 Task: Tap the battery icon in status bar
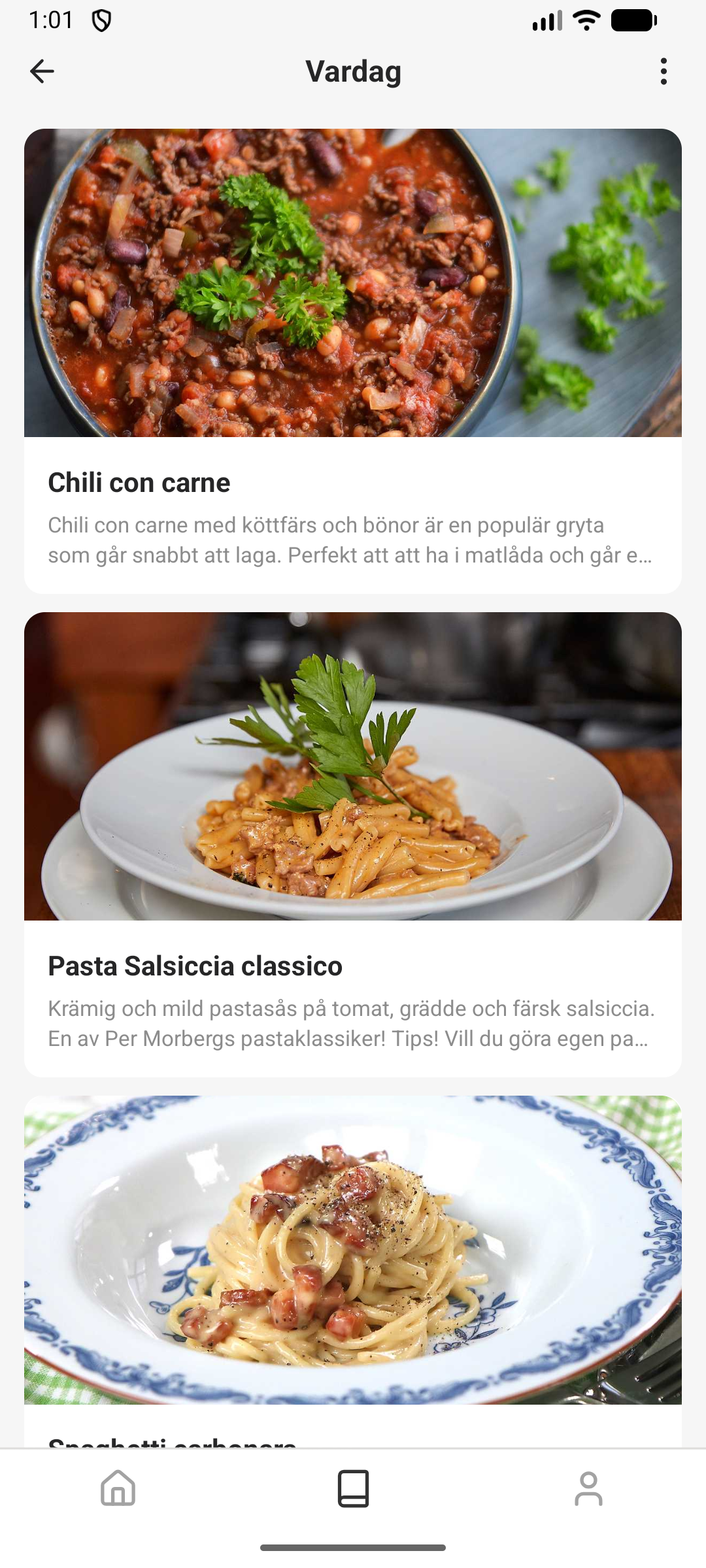[632, 20]
